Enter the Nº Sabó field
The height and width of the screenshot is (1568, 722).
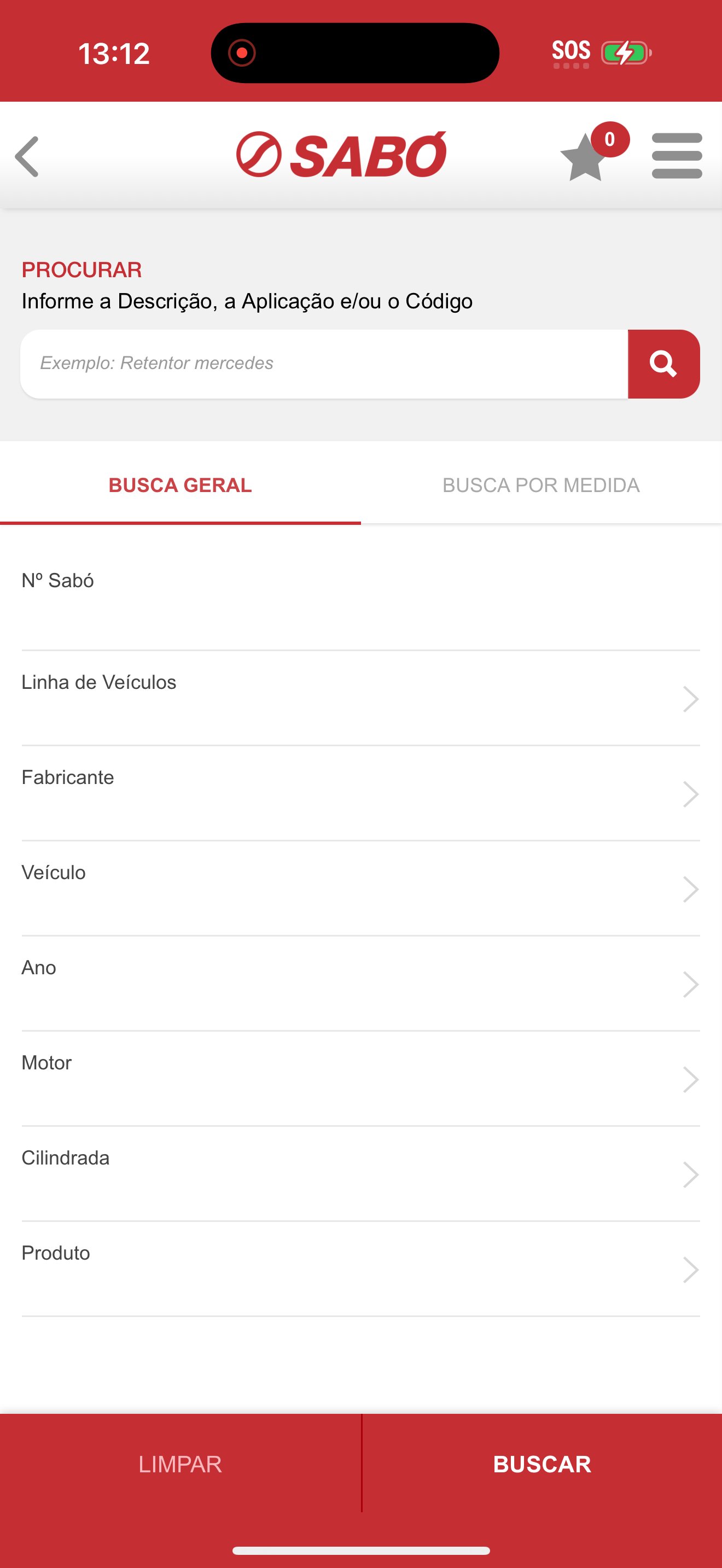[x=360, y=601]
